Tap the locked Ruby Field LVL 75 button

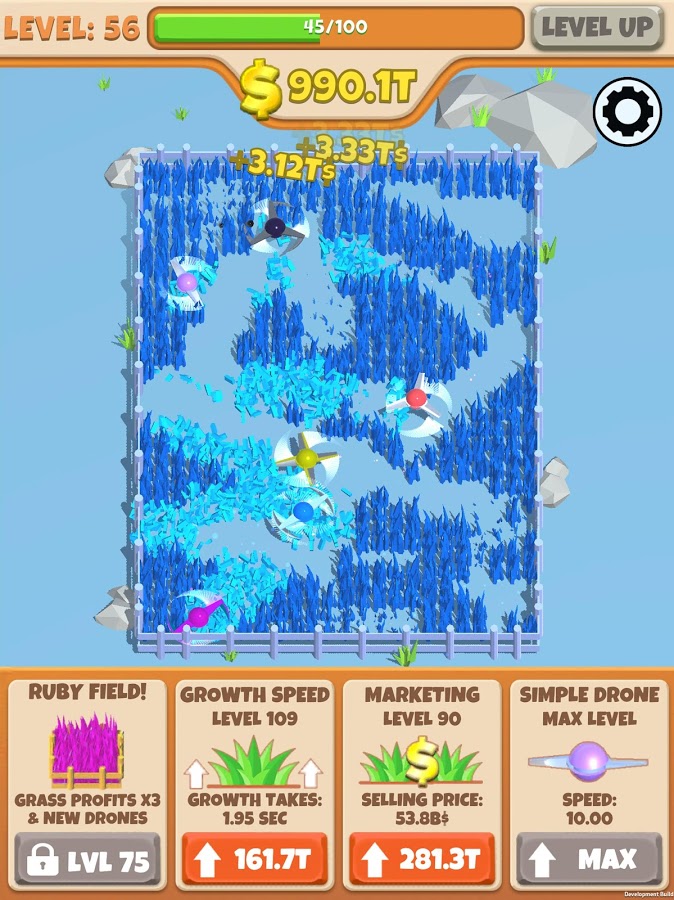click(87, 858)
